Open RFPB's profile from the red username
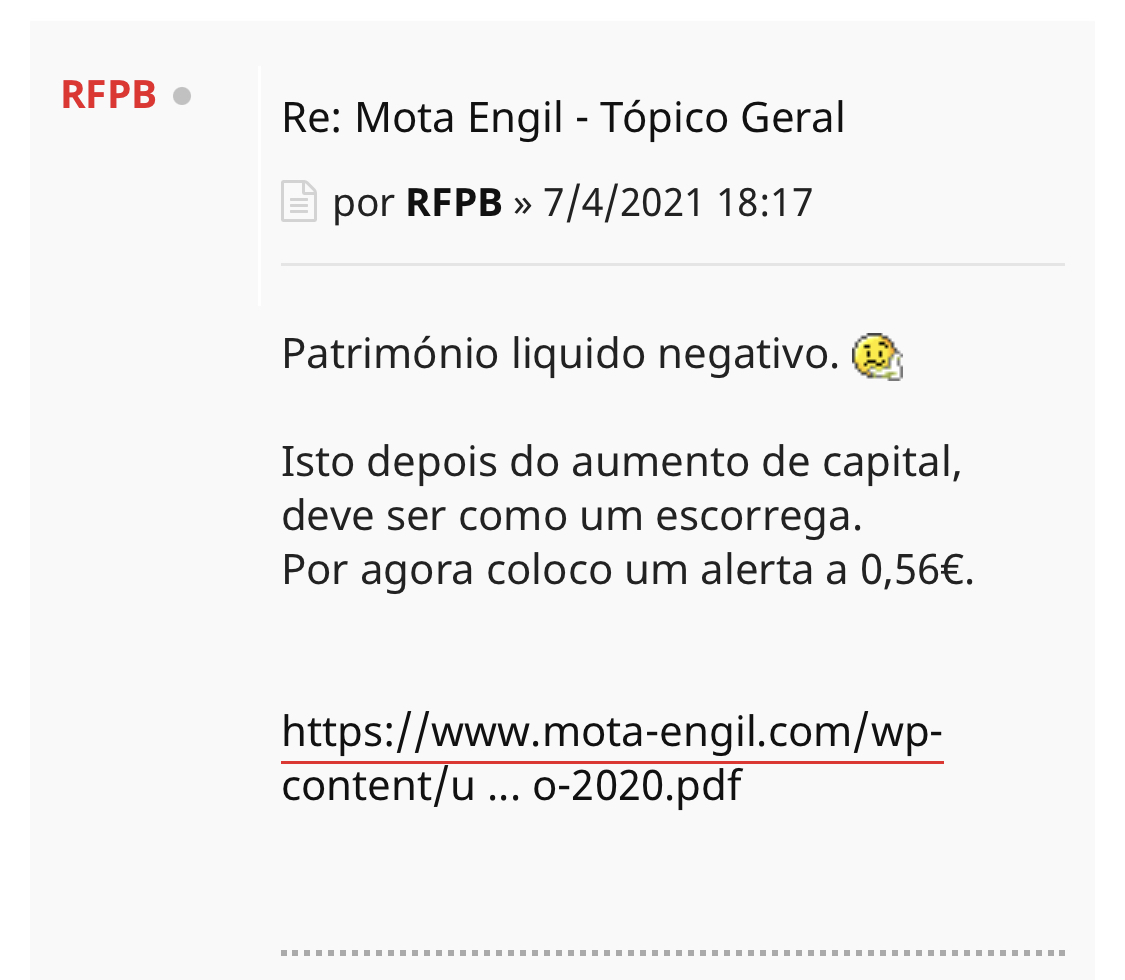 tap(108, 95)
